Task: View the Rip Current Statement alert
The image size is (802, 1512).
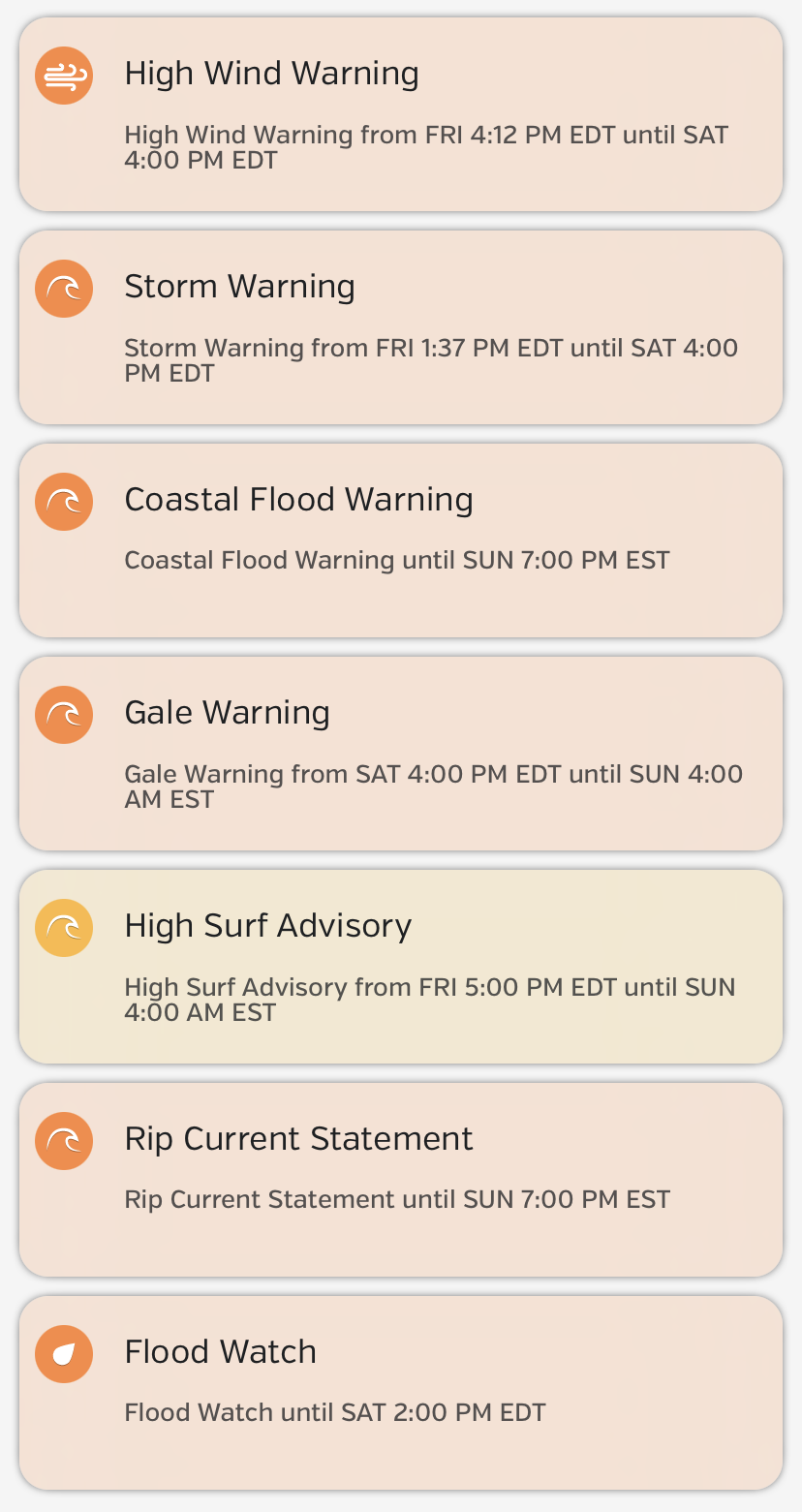Action: (x=400, y=1180)
